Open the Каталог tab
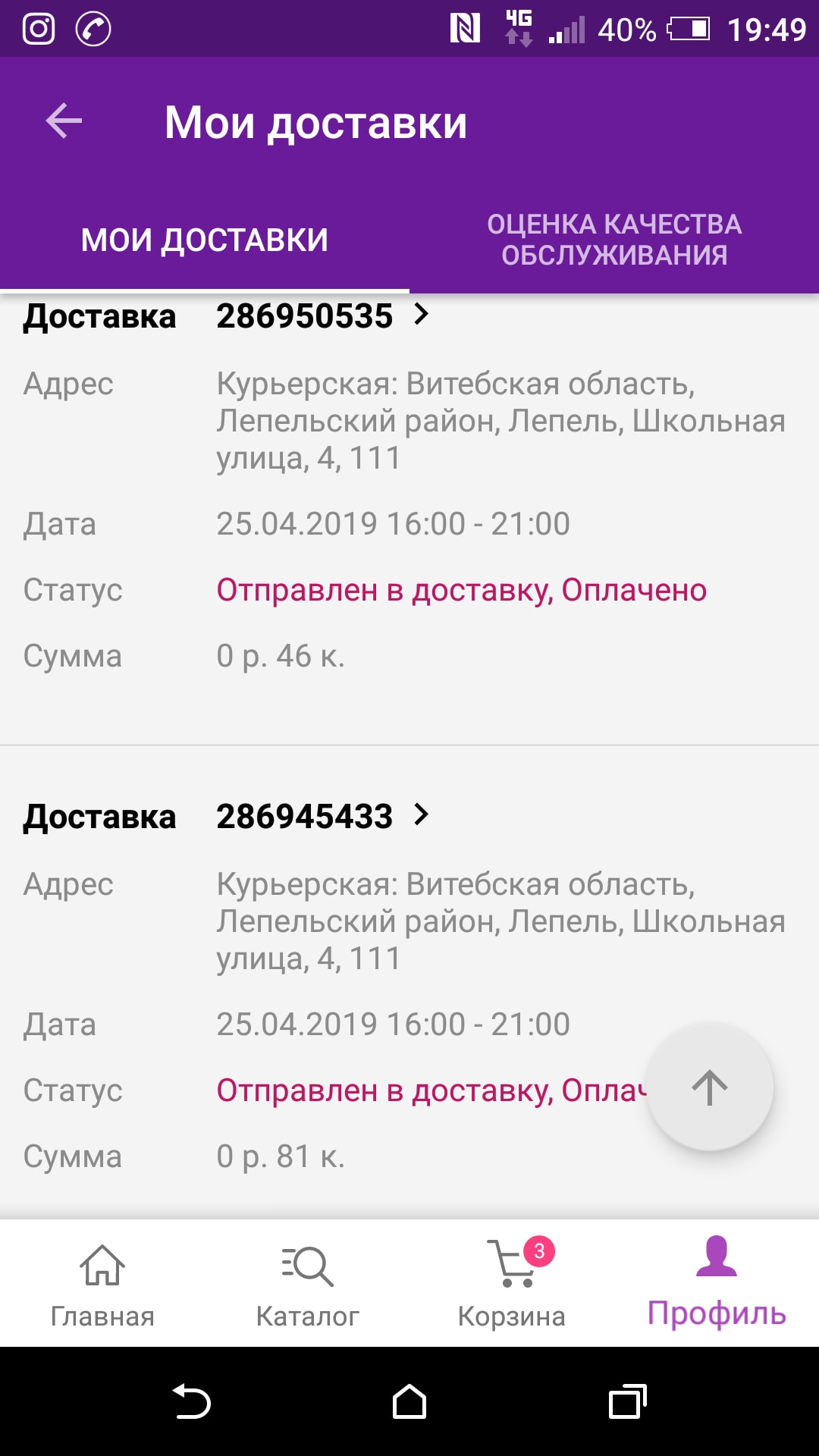The height and width of the screenshot is (1456, 819). (x=307, y=1283)
